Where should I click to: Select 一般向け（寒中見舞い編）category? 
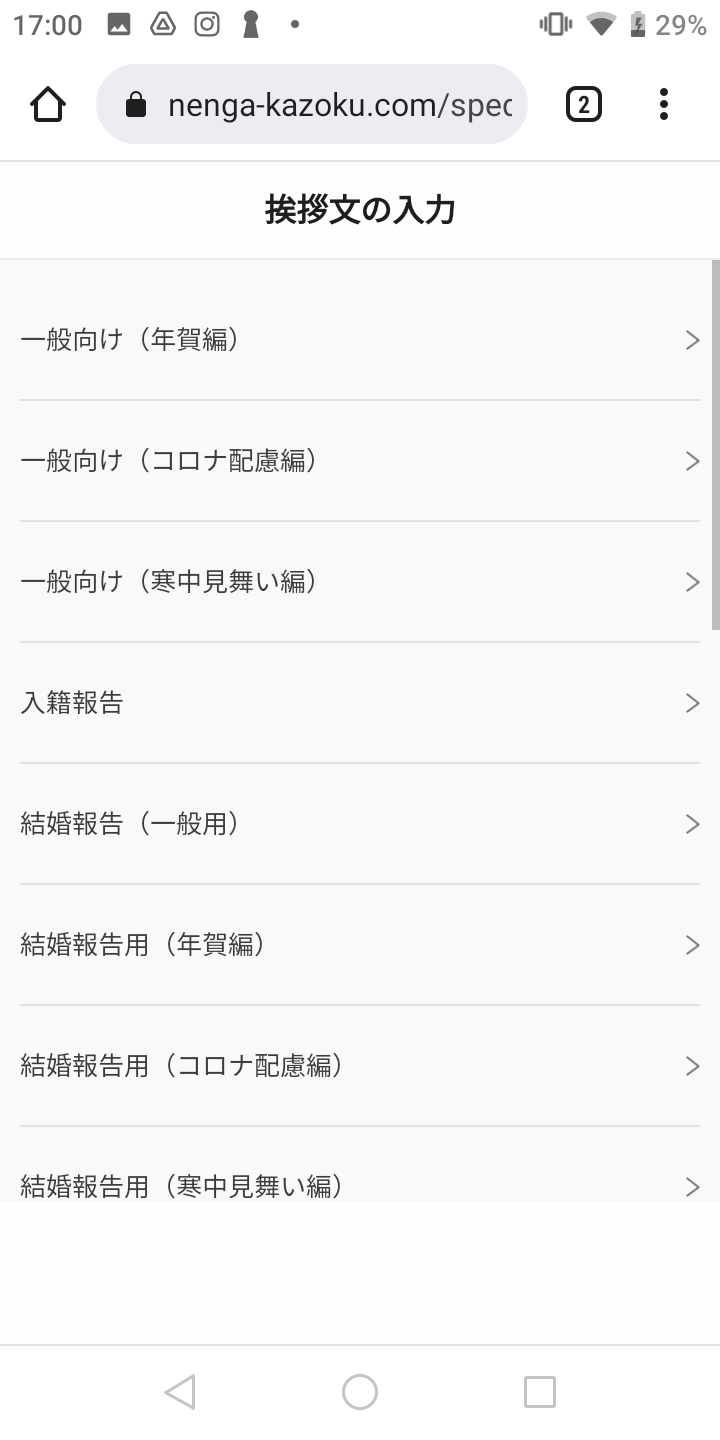[360, 582]
